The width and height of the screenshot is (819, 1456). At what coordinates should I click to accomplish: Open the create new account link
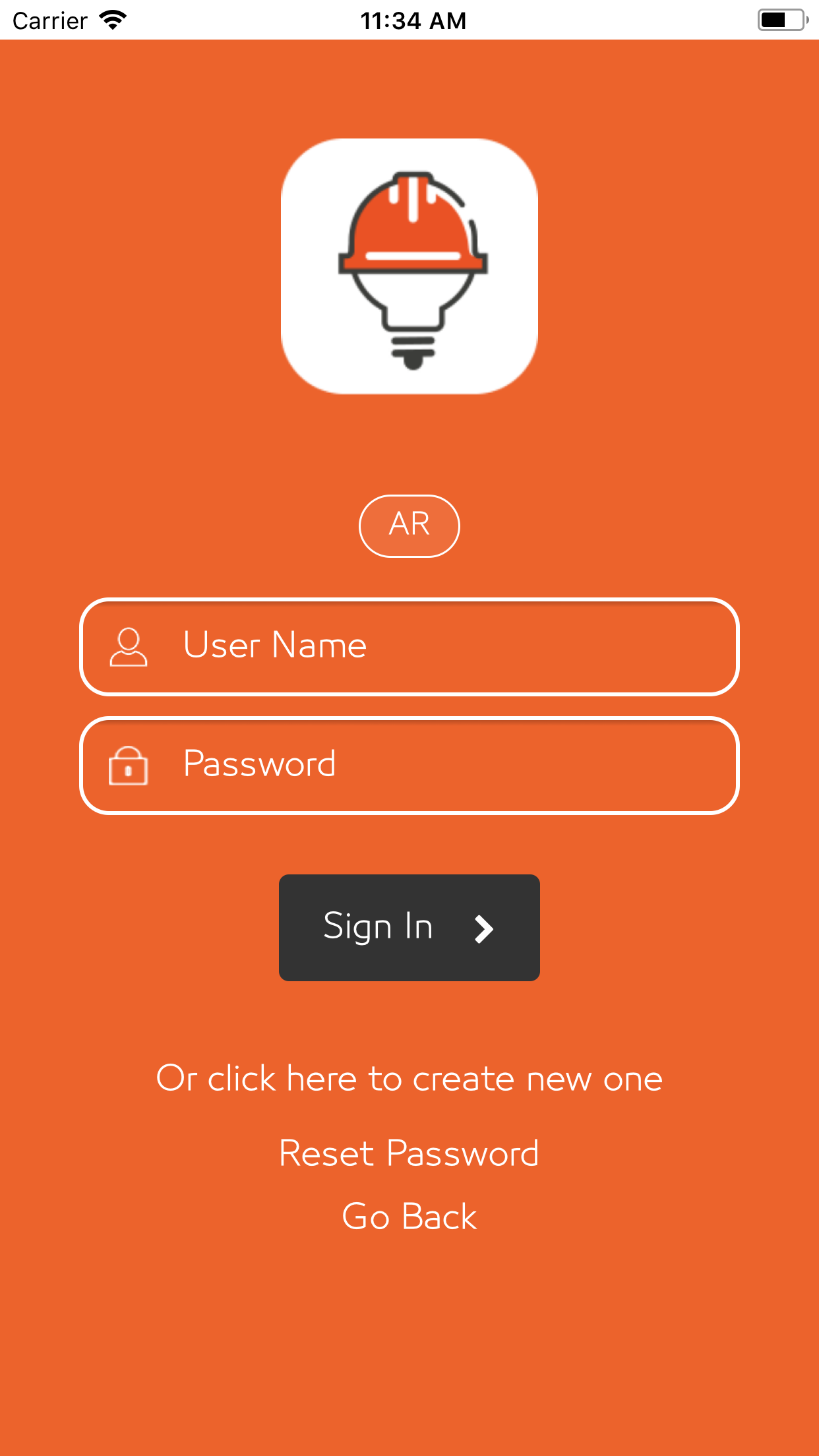coord(409,1079)
